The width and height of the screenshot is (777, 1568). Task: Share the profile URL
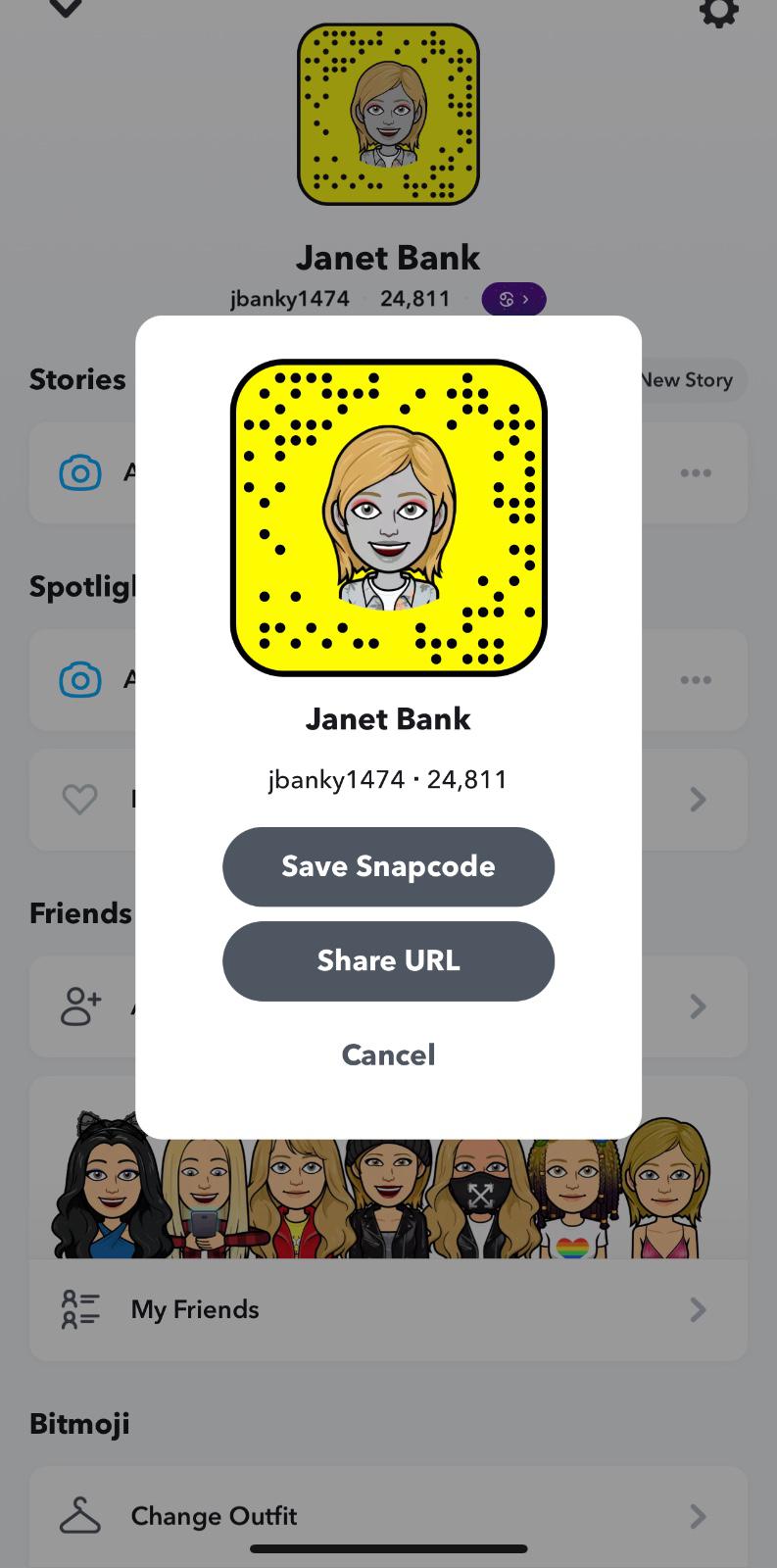pos(388,960)
